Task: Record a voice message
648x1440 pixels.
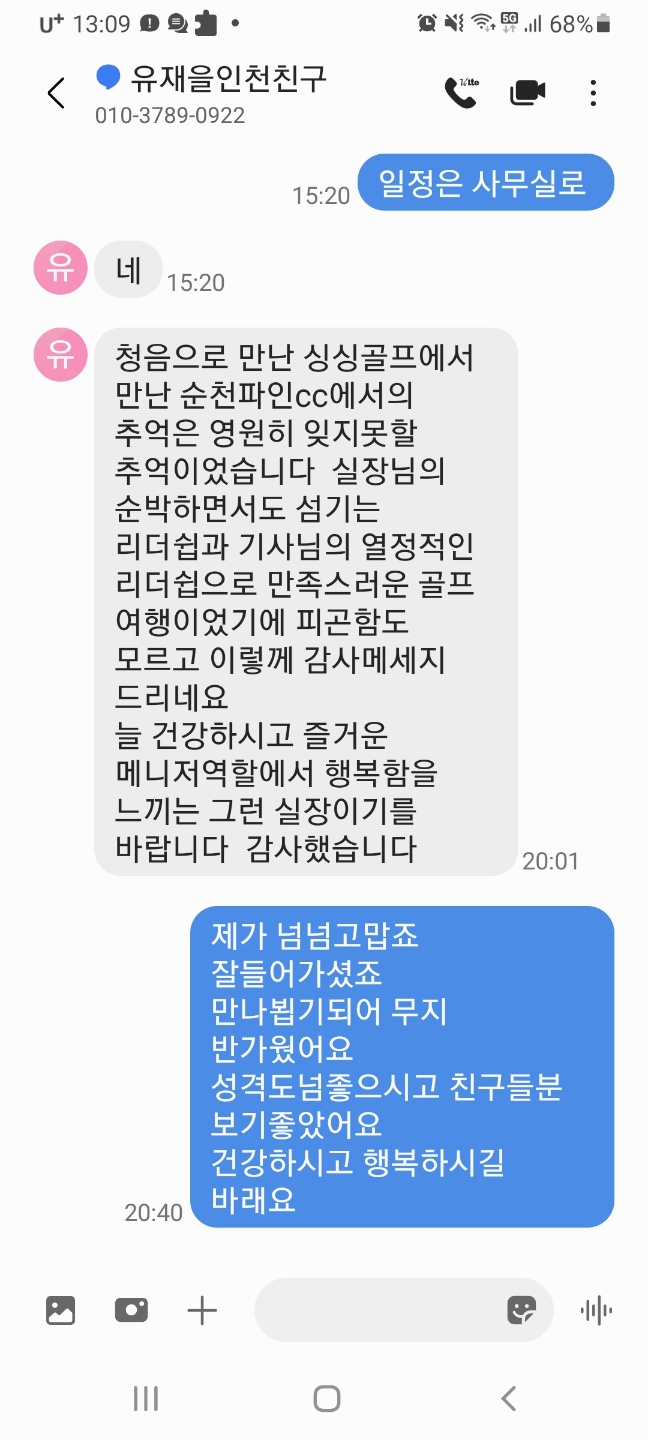Action: [596, 1310]
